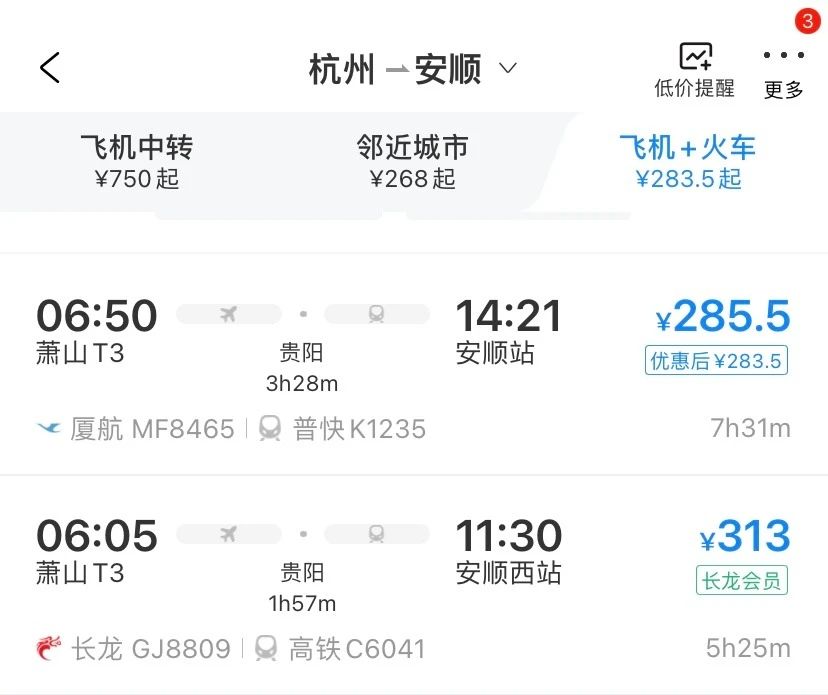Image resolution: width=828 pixels, height=695 pixels.
Task: Go back to the previous page
Action: pos(50,68)
